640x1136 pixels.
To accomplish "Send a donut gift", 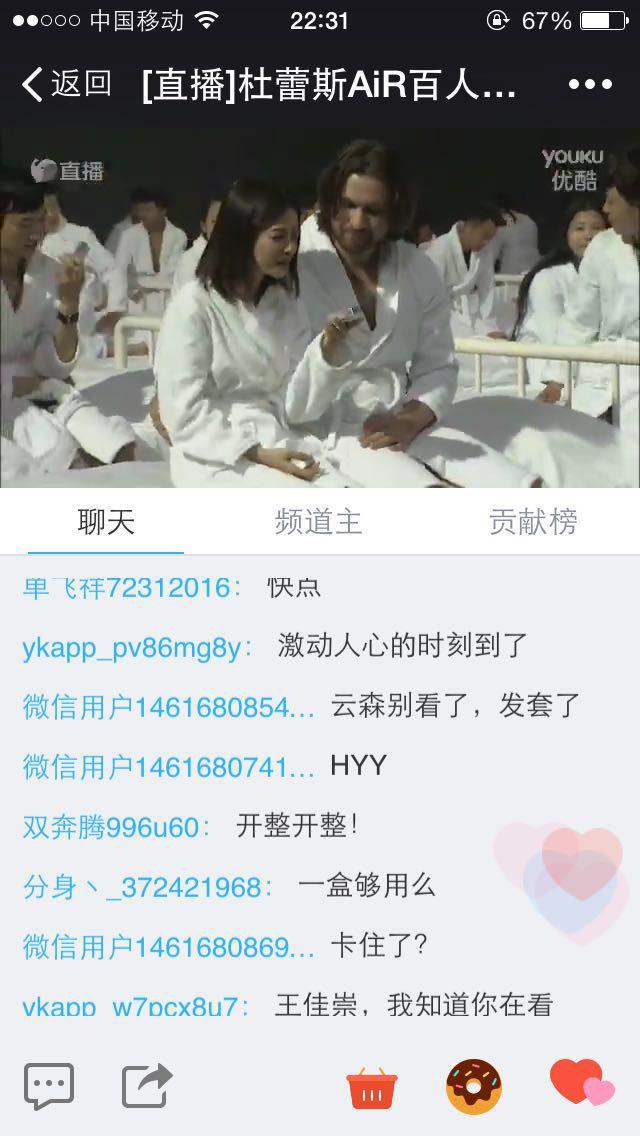I will [x=474, y=1087].
